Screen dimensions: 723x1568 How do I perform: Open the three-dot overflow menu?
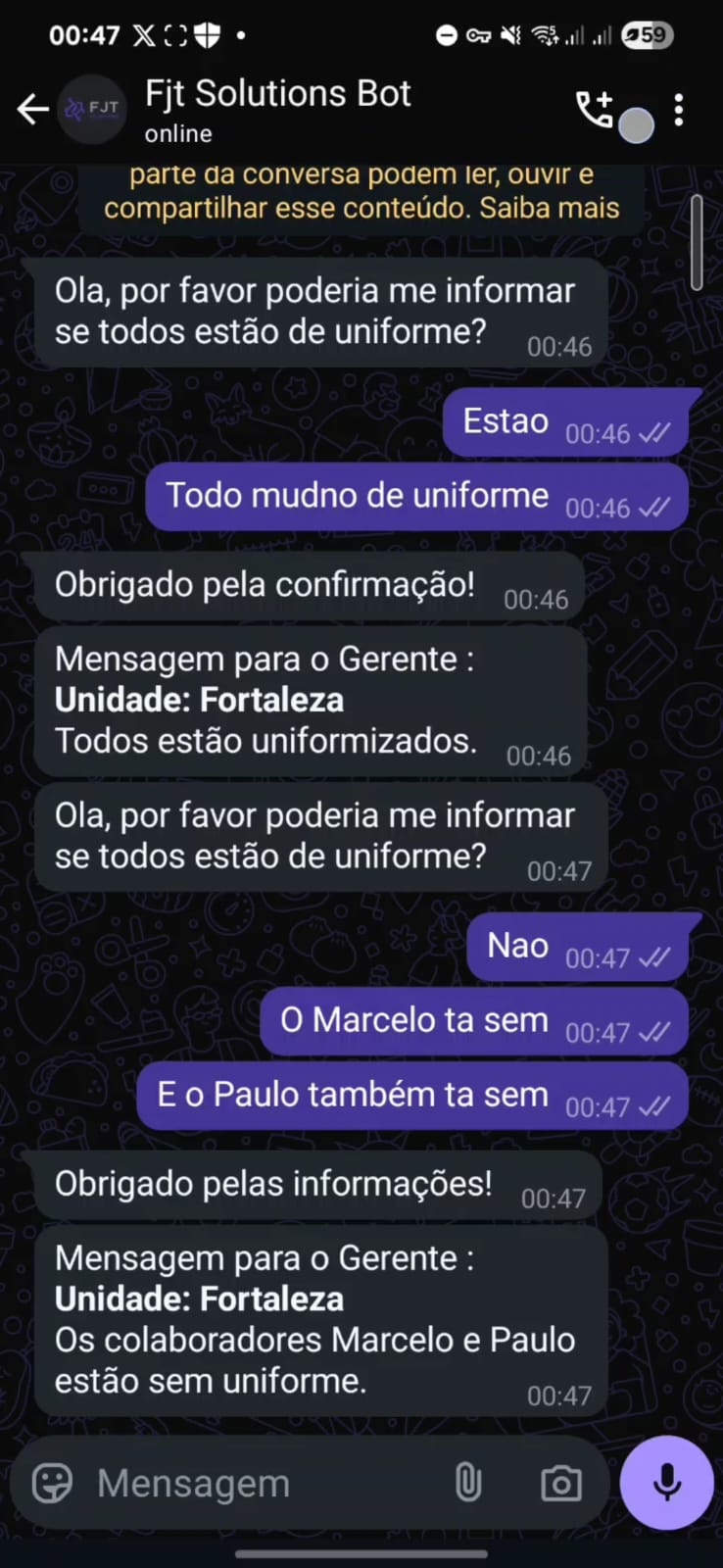679,110
